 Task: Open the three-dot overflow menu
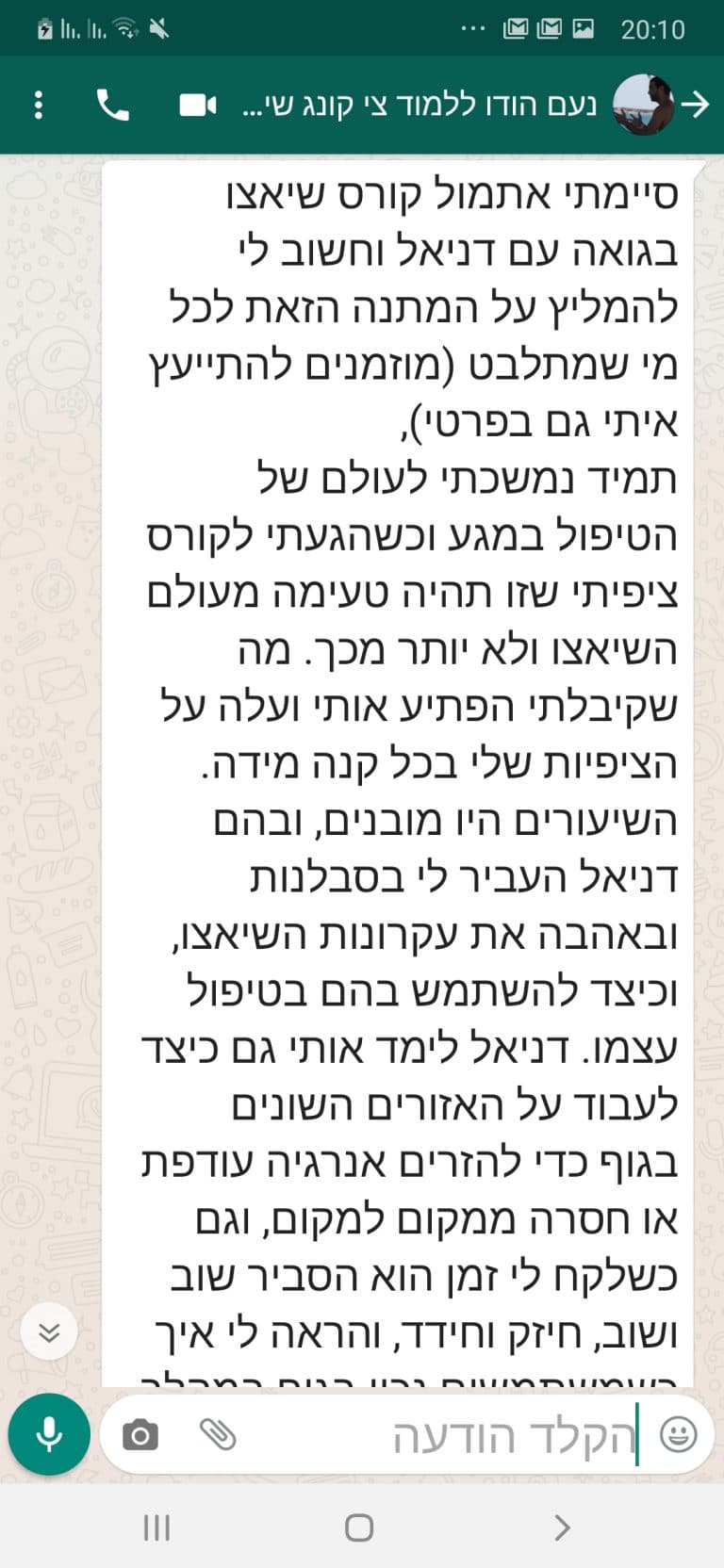39,105
